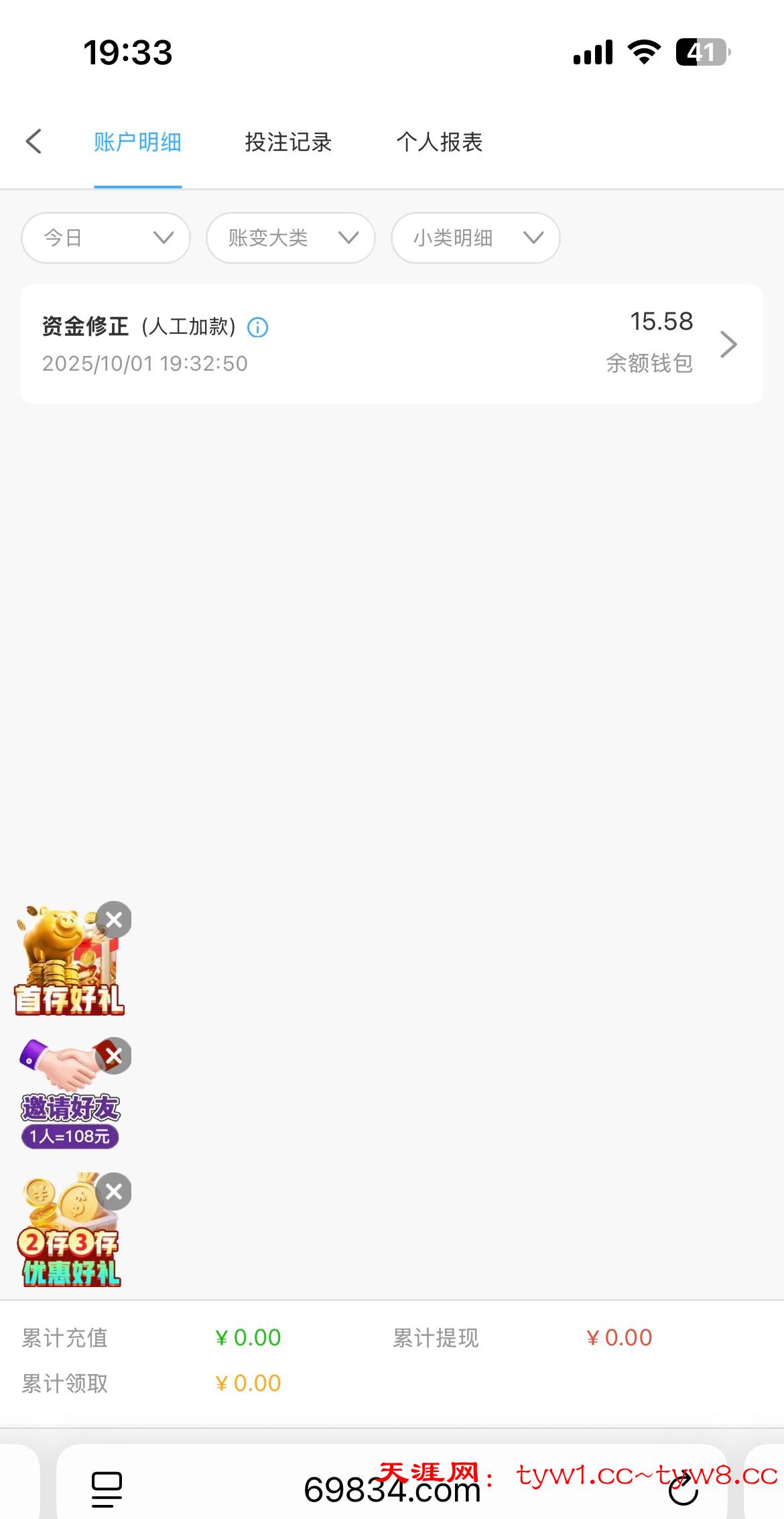Tap the info icon beside 人工加款
Viewport: 784px width, 1519px height.
(258, 327)
